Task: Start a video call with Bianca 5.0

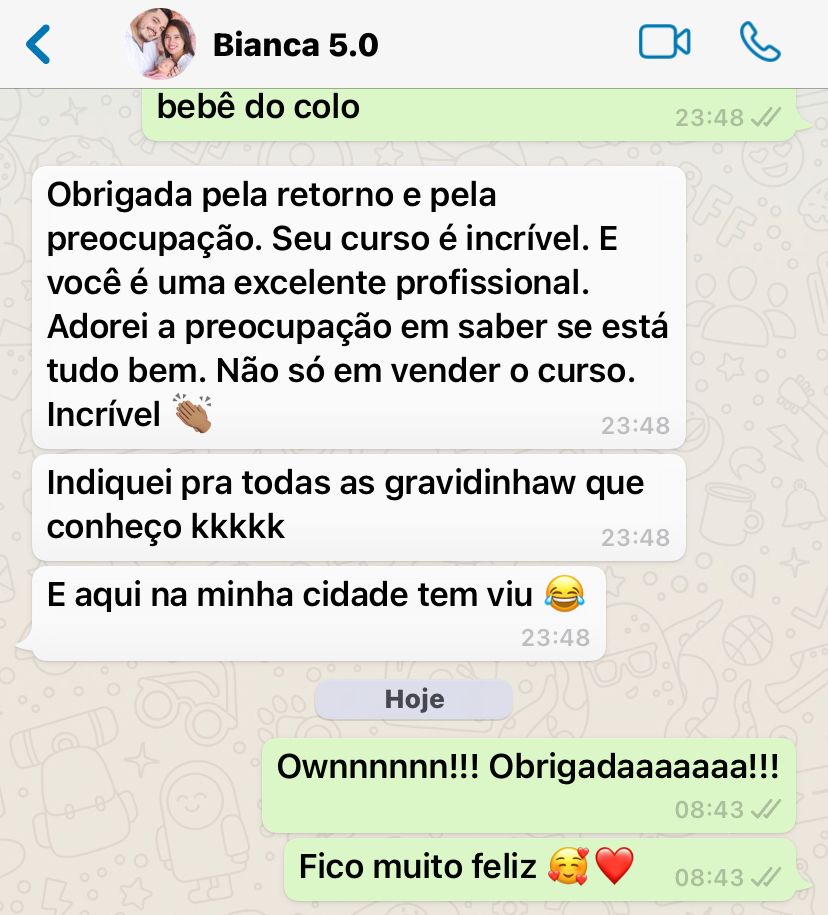Action: (x=664, y=43)
